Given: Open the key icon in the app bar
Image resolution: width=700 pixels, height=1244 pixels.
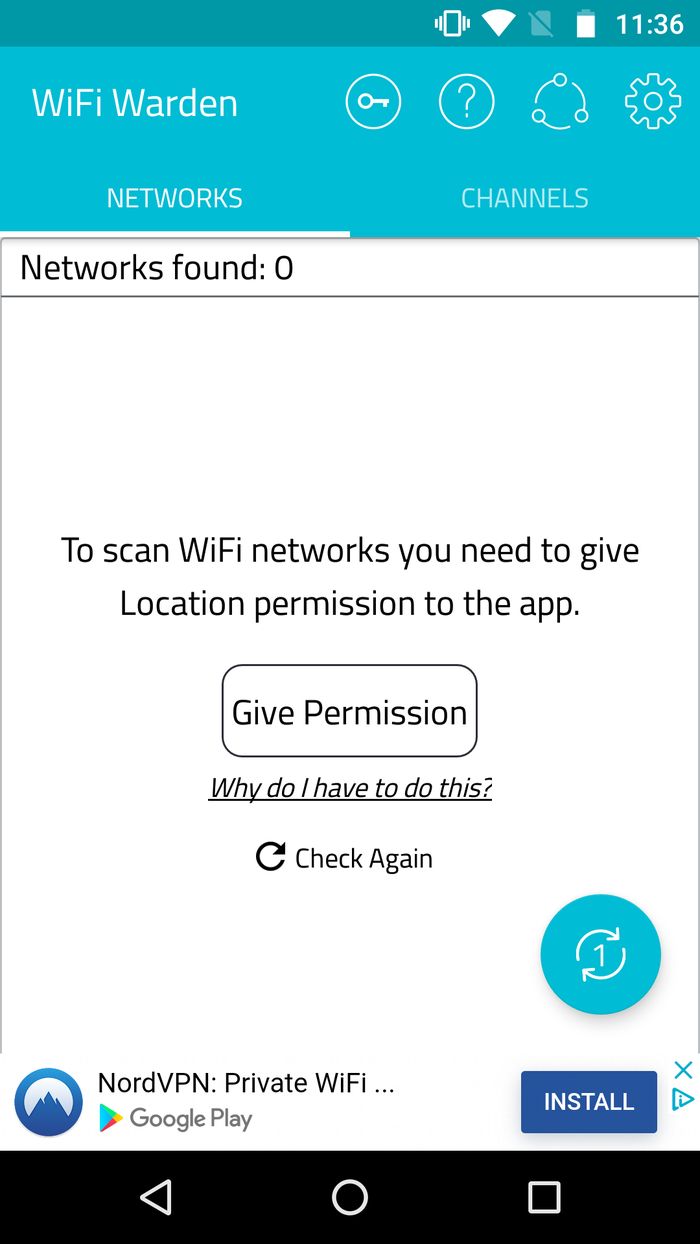Looking at the screenshot, I should coord(373,102).
